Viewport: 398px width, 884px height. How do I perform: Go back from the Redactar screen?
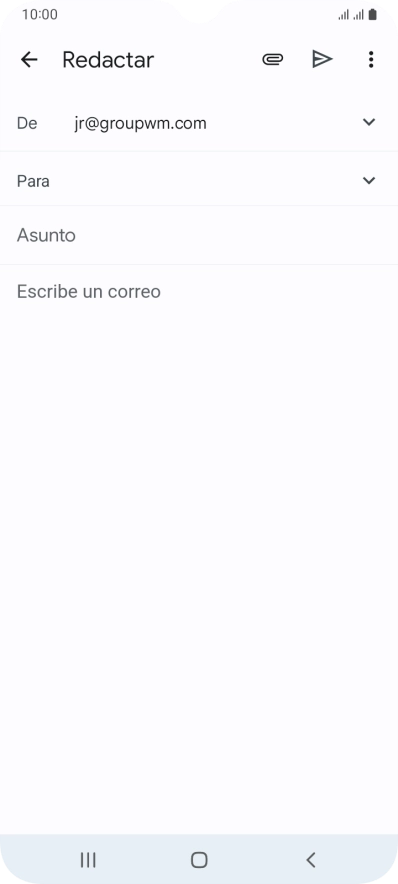pyautogui.click(x=29, y=59)
